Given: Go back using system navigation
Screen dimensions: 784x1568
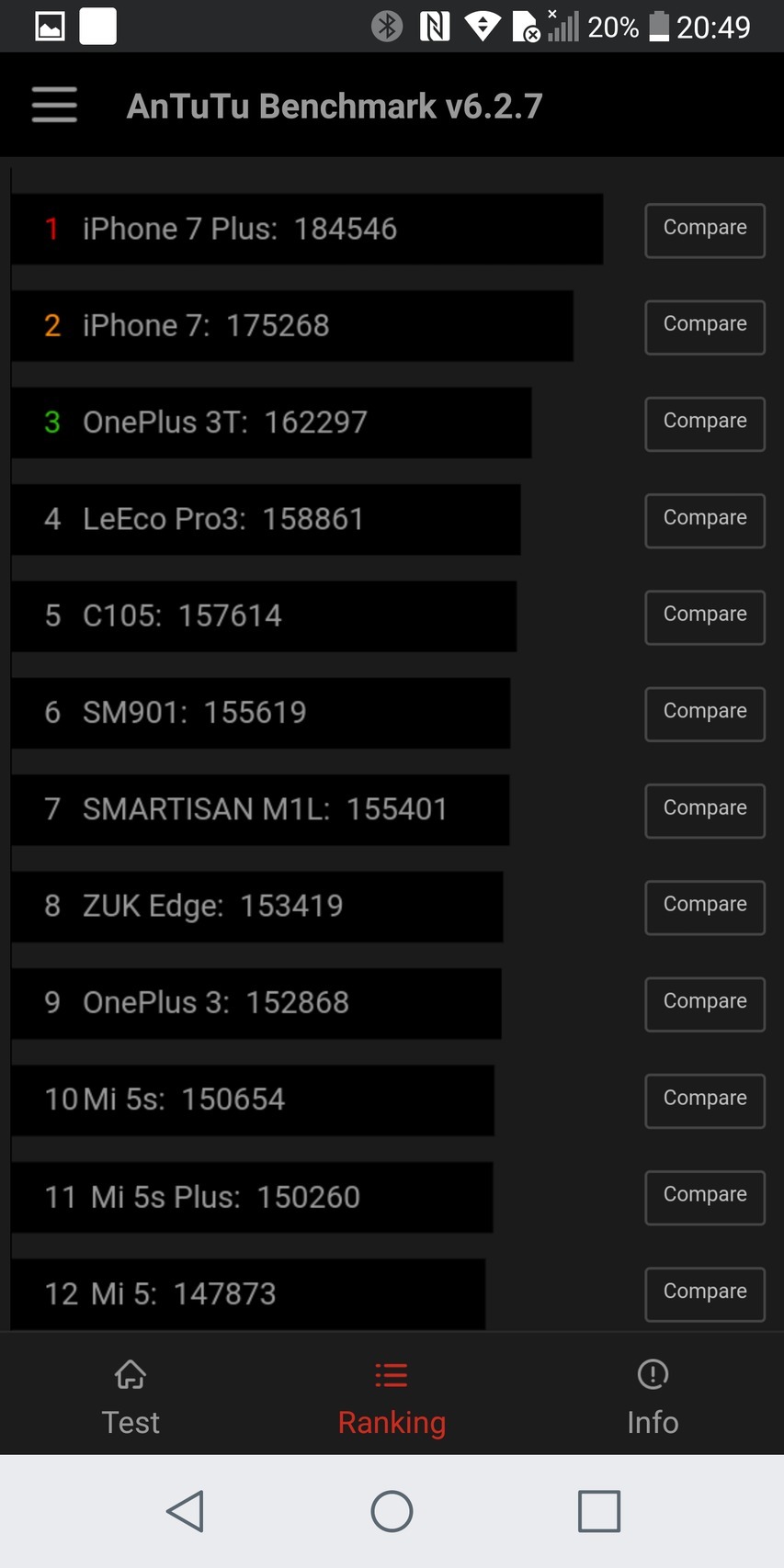Looking at the screenshot, I should click(186, 1511).
